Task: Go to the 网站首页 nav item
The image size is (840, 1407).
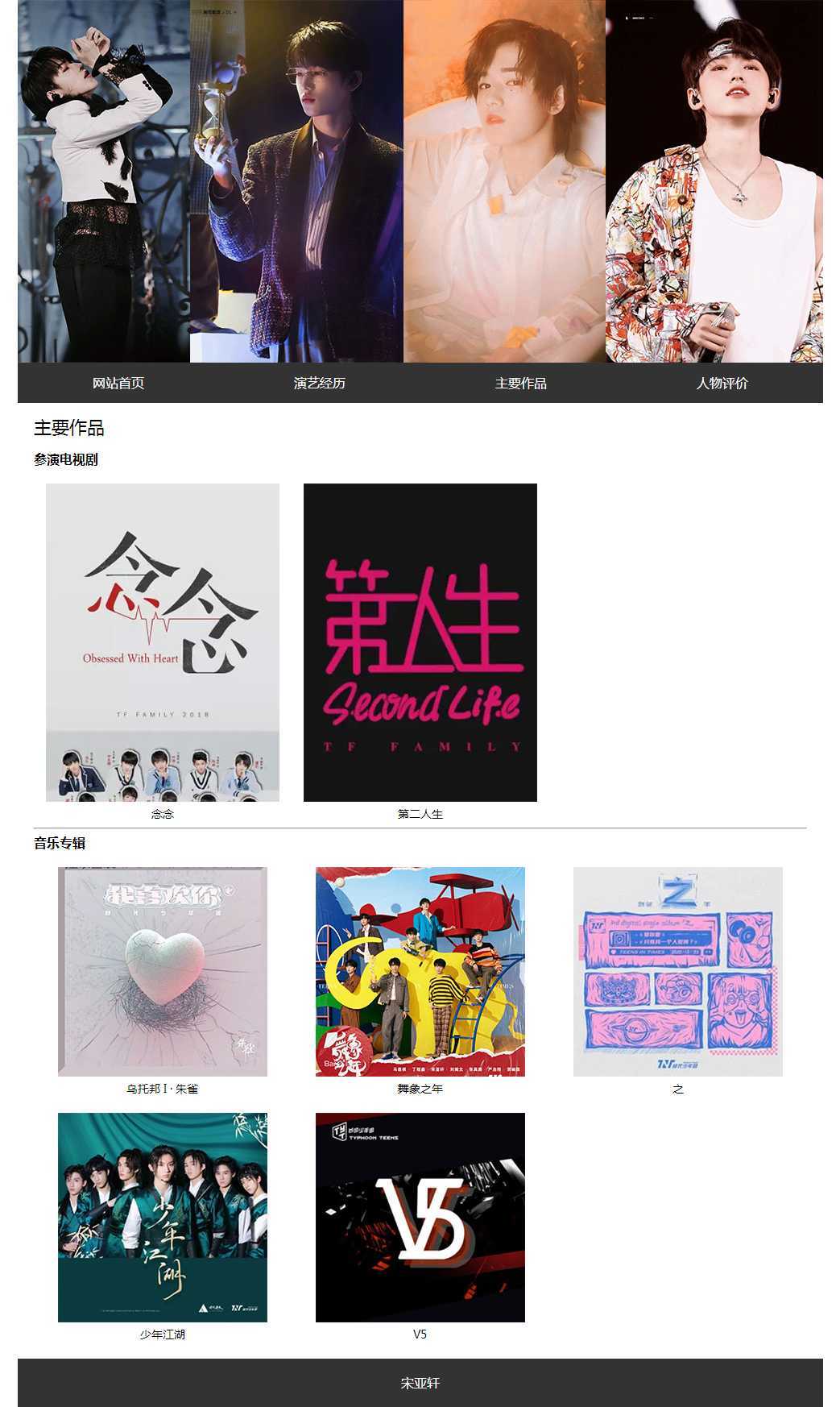Action: [118, 383]
